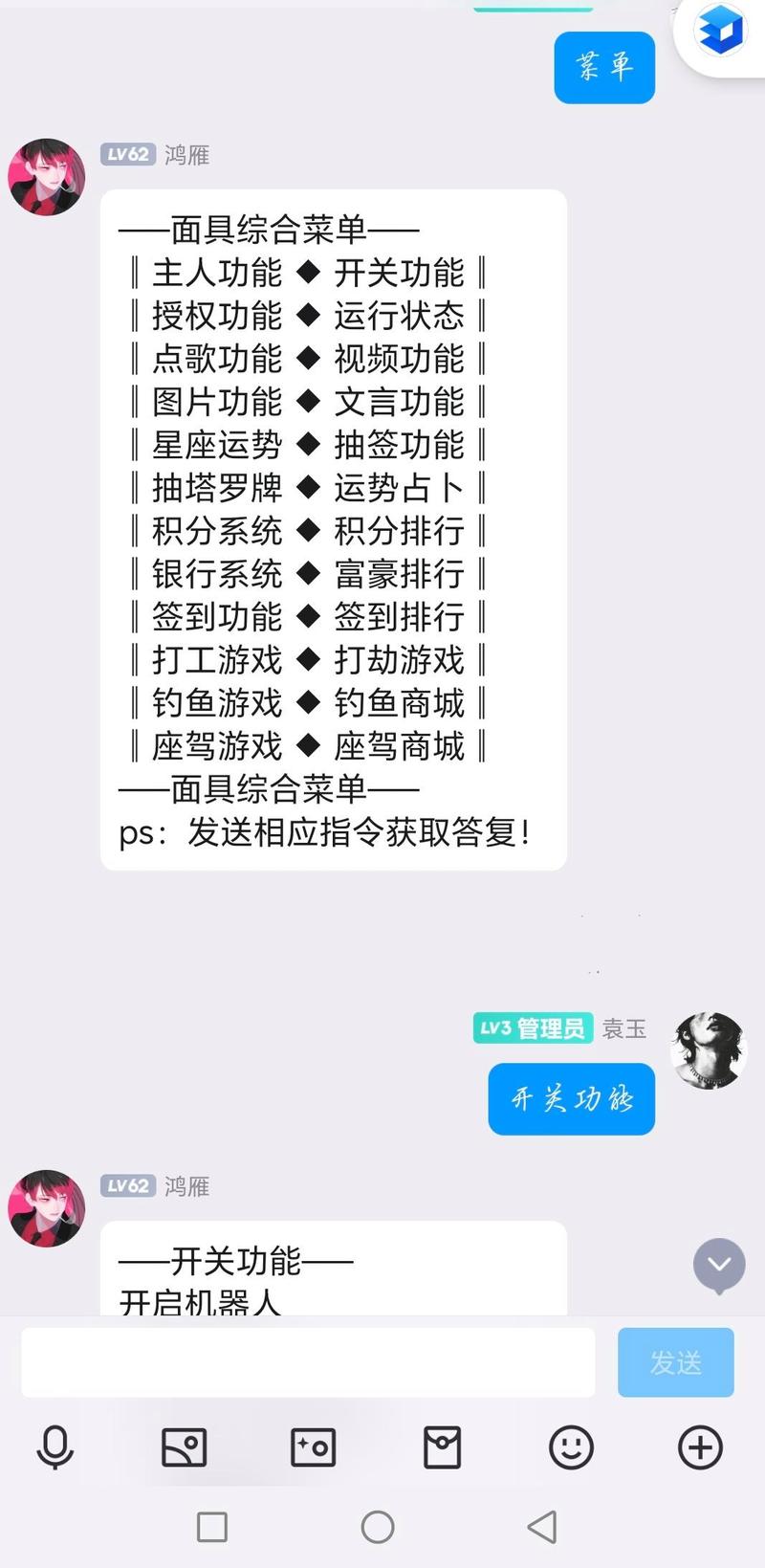Open the emoji smiley icon
This screenshot has height=1568, width=765.
pyautogui.click(x=570, y=1447)
